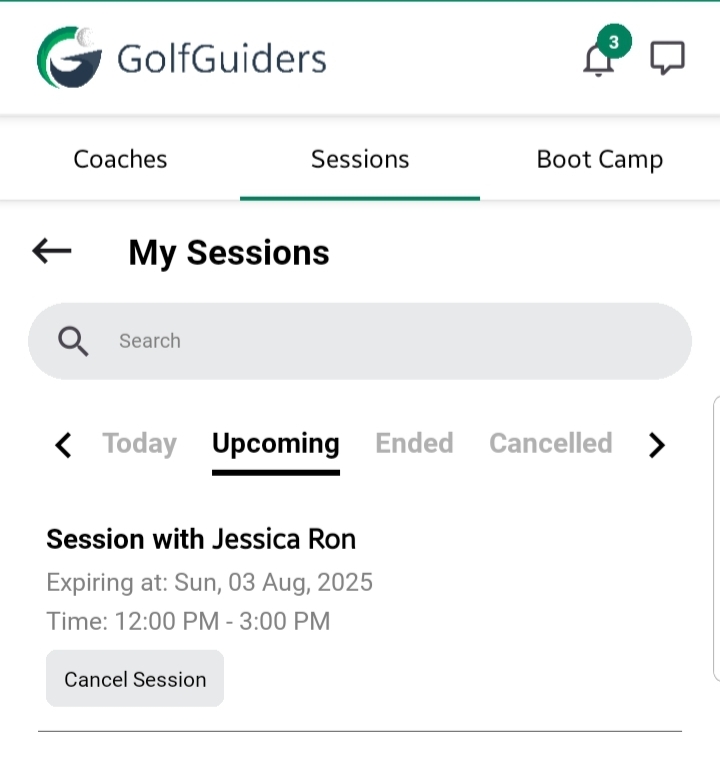The height and width of the screenshot is (757, 720).
Task: View Ended sessions
Action: click(x=414, y=443)
